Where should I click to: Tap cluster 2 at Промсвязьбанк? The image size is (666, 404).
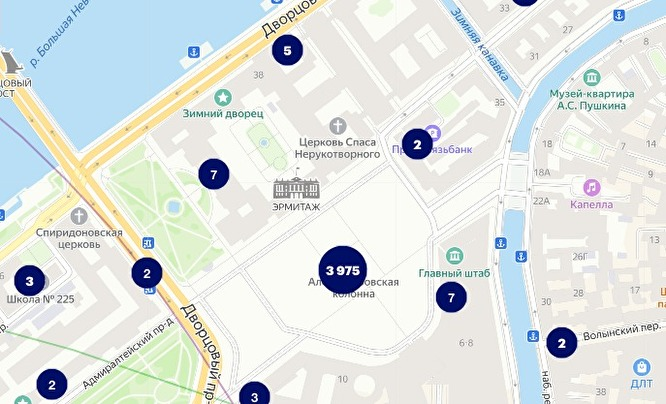[x=416, y=144]
